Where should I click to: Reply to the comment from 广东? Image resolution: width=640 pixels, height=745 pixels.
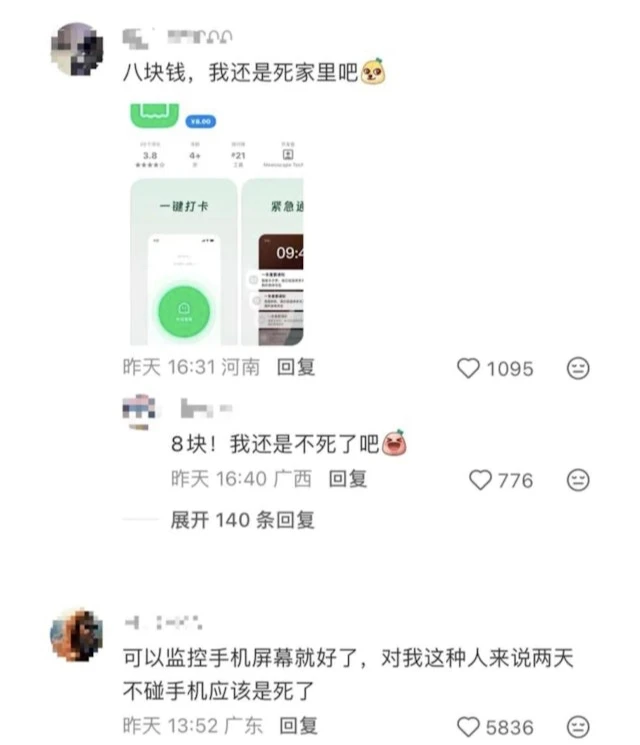[x=298, y=725]
